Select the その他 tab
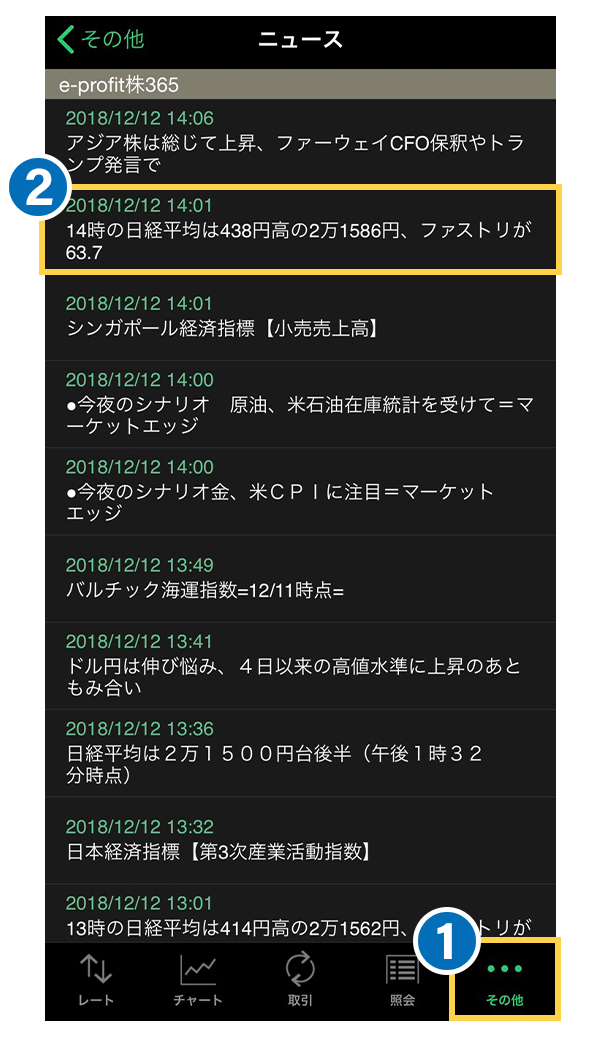Screen dimensions: 600x1040 click(x=504, y=980)
